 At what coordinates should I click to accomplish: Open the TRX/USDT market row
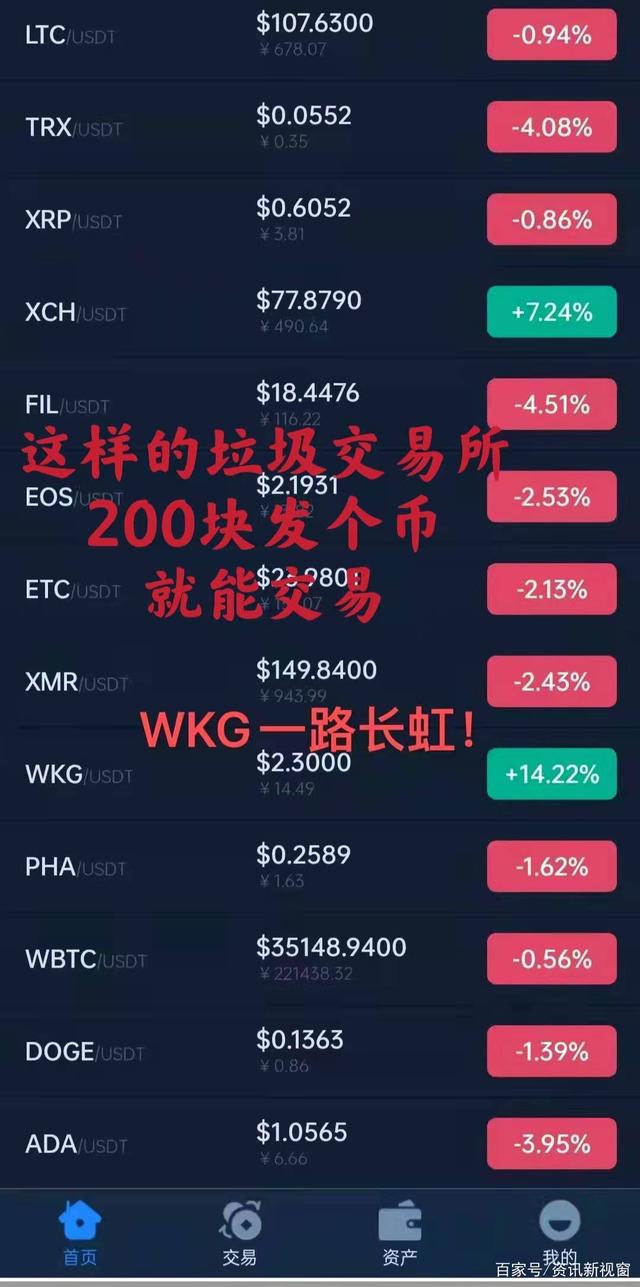click(x=72, y=128)
